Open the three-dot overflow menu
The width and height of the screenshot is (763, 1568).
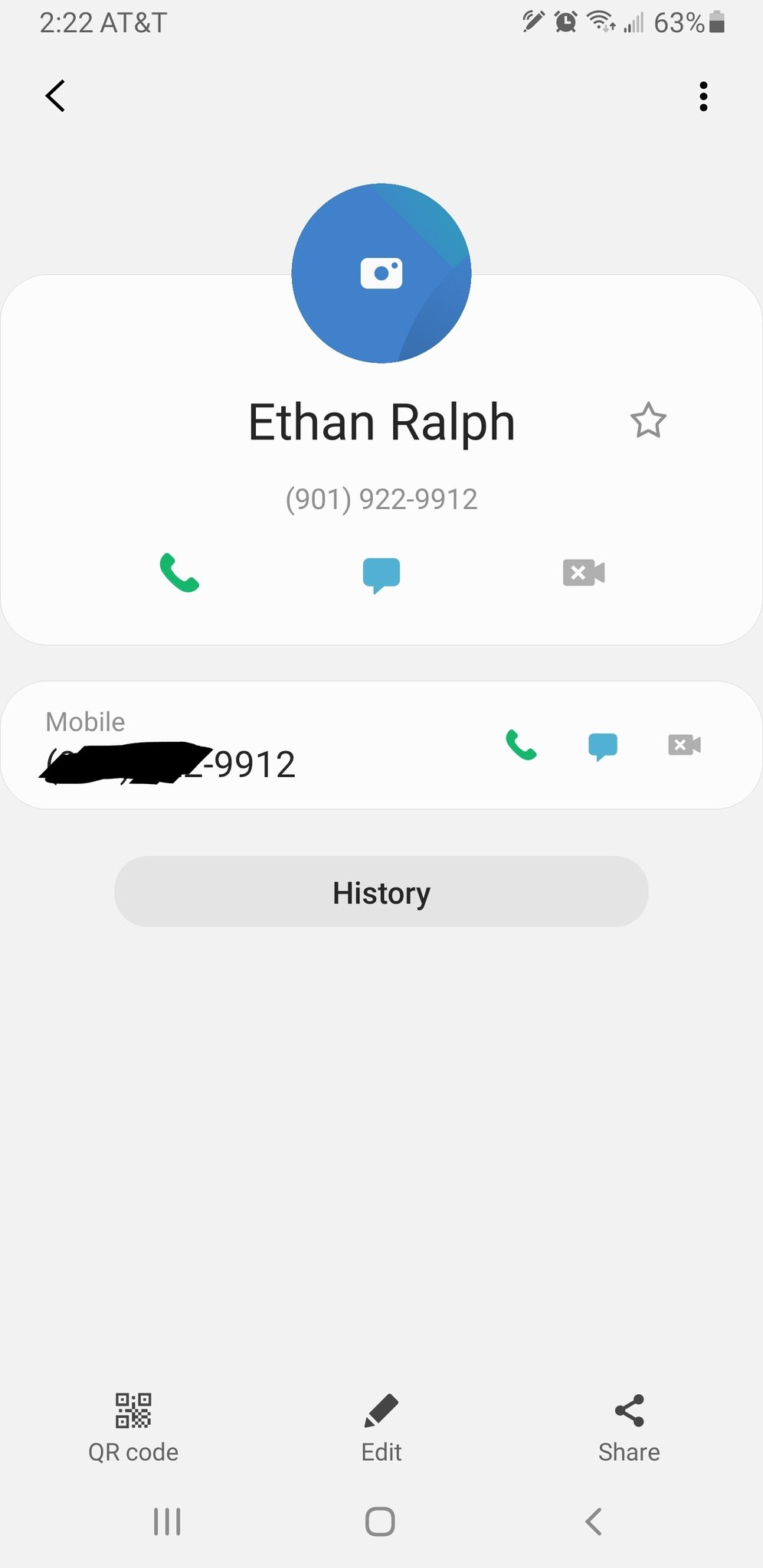pos(703,96)
